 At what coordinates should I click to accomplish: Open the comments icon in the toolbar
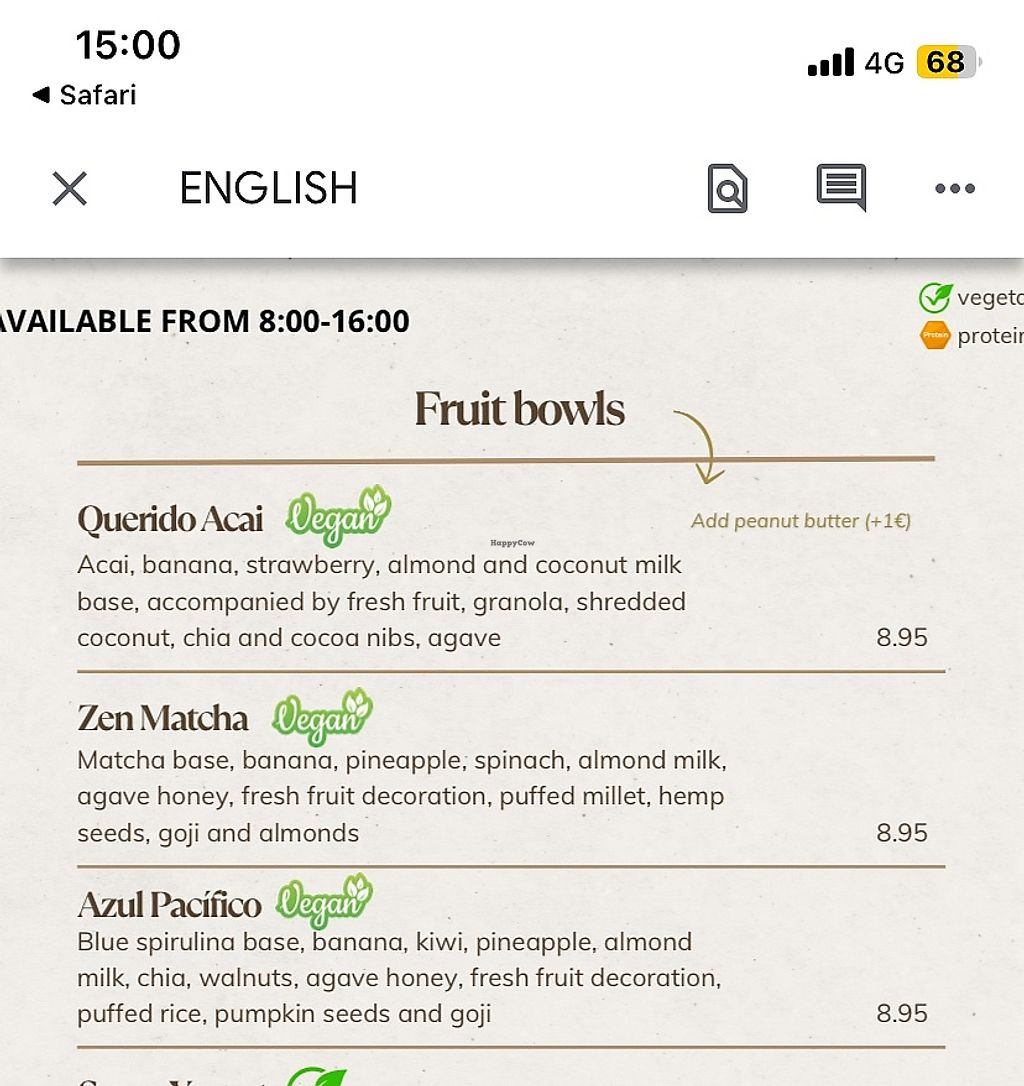[x=841, y=188]
